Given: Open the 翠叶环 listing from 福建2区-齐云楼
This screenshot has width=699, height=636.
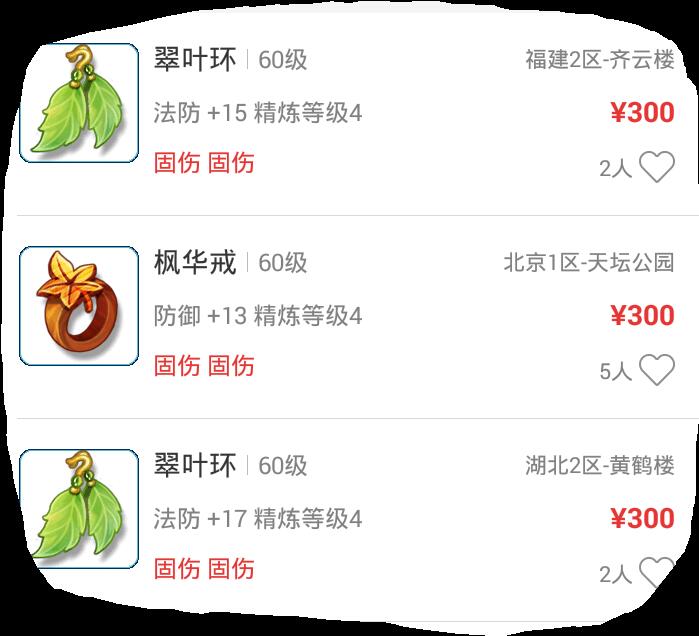Looking at the screenshot, I should pos(196,60).
